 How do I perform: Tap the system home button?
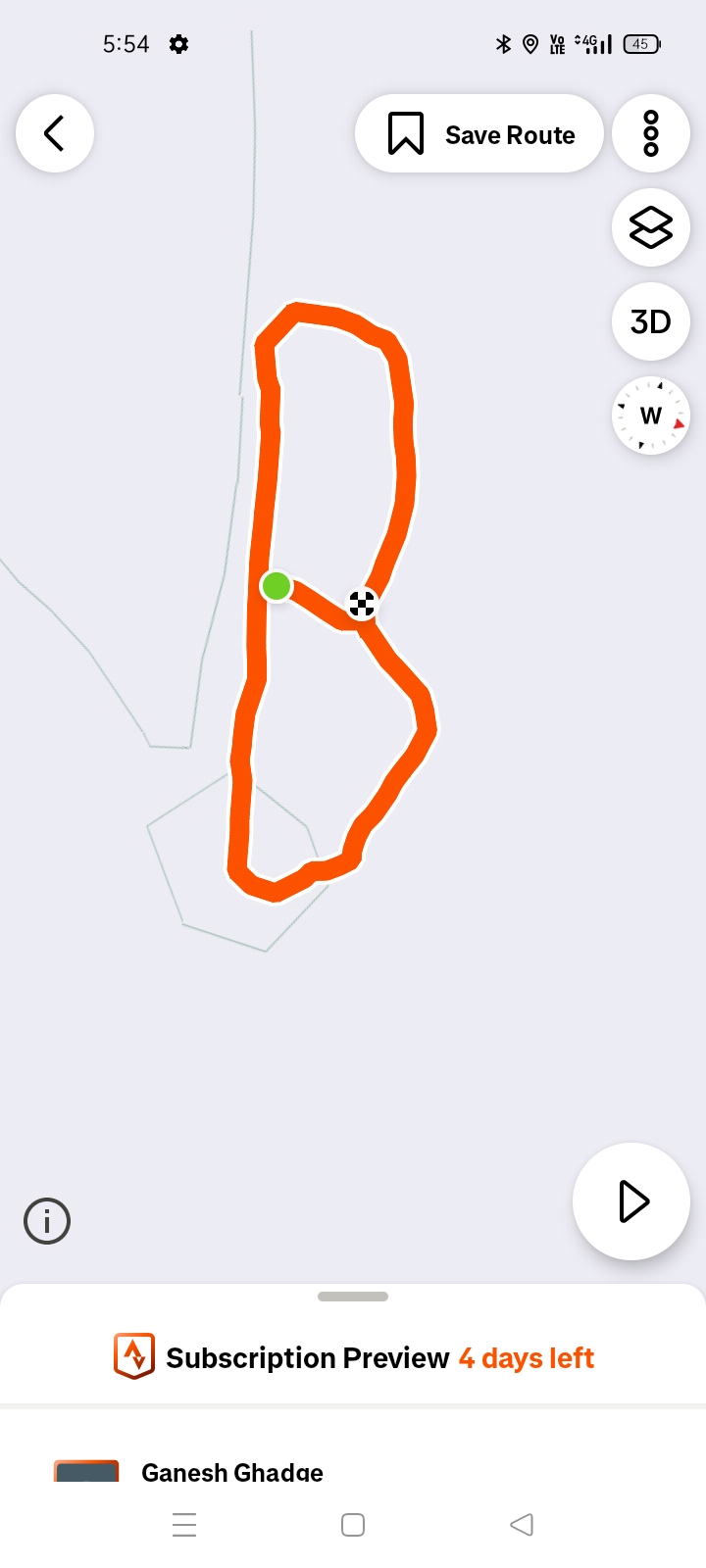tap(353, 1525)
